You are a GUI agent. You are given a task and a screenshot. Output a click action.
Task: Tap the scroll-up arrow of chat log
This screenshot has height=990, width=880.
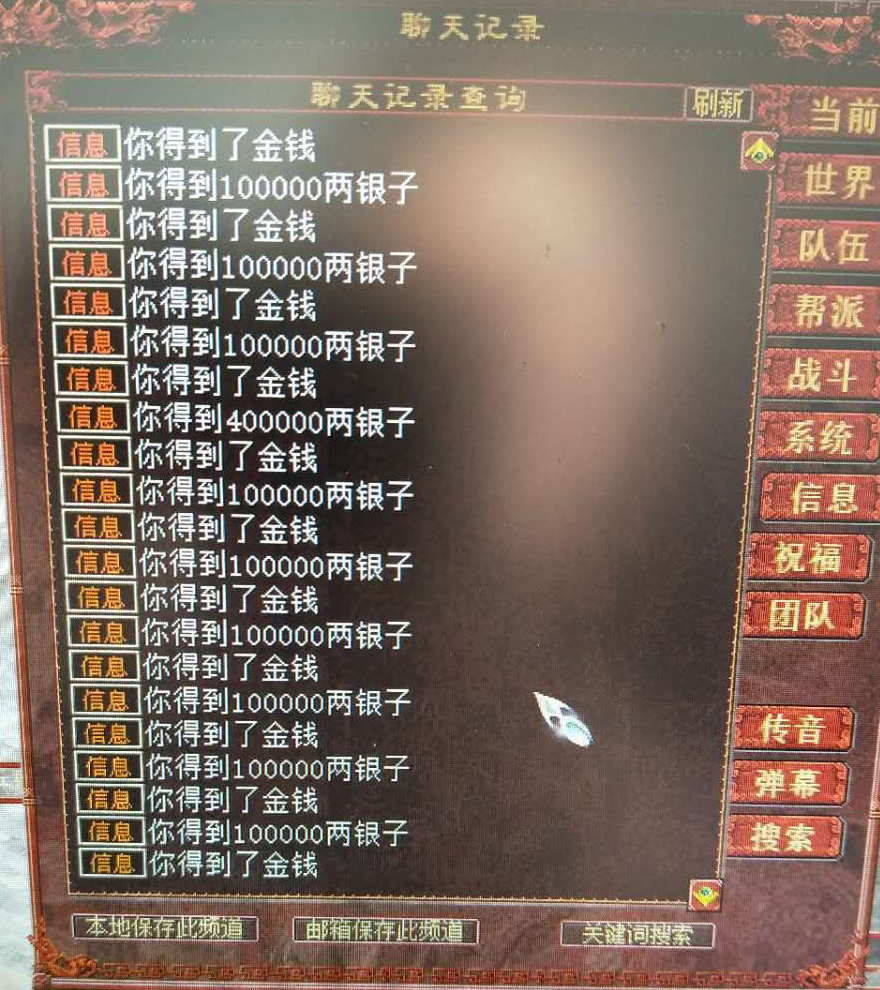759,152
